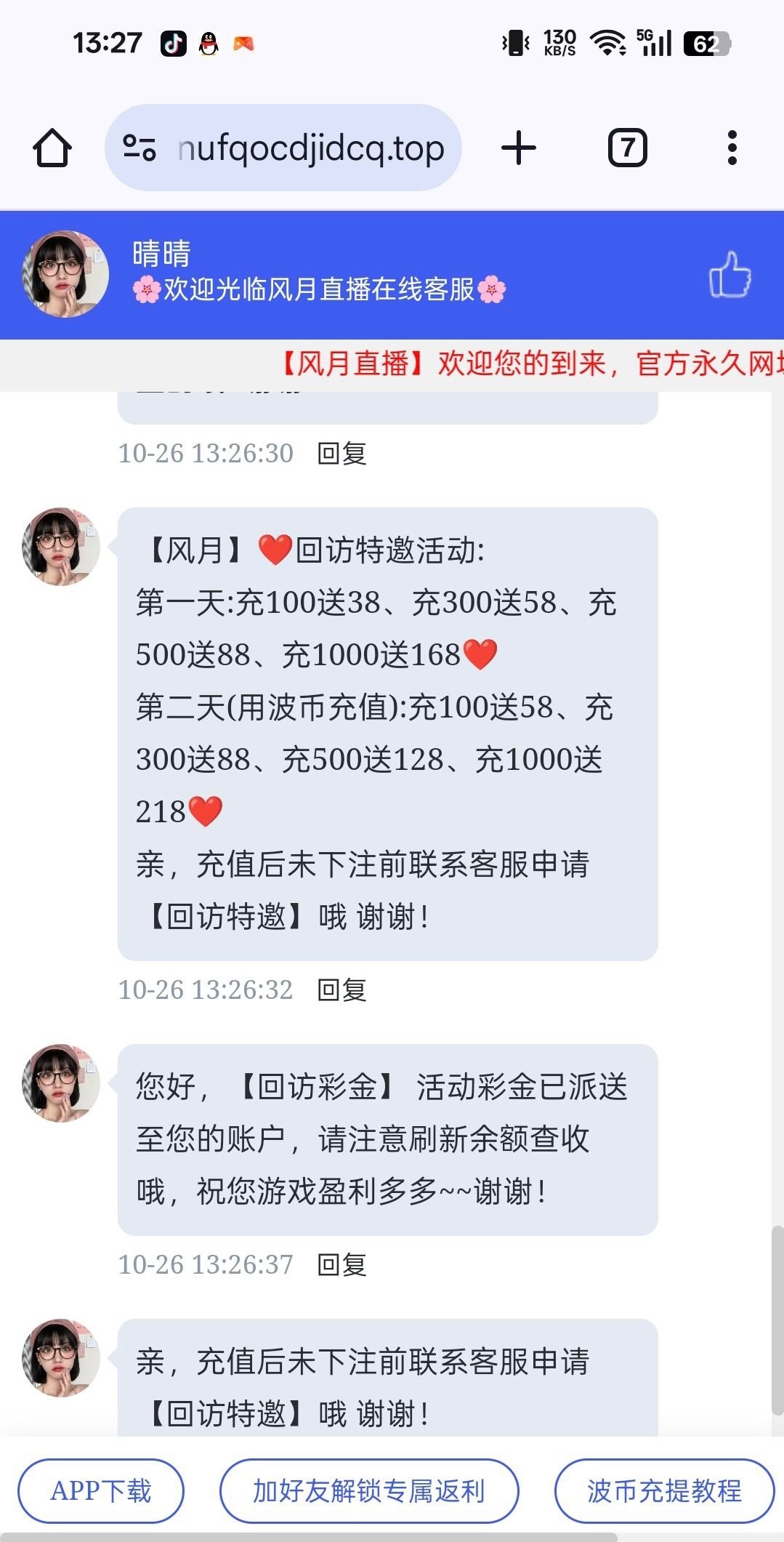The width and height of the screenshot is (784, 1542).
Task: Tap 回复 under the 13:26:30 message
Action: coord(342,454)
